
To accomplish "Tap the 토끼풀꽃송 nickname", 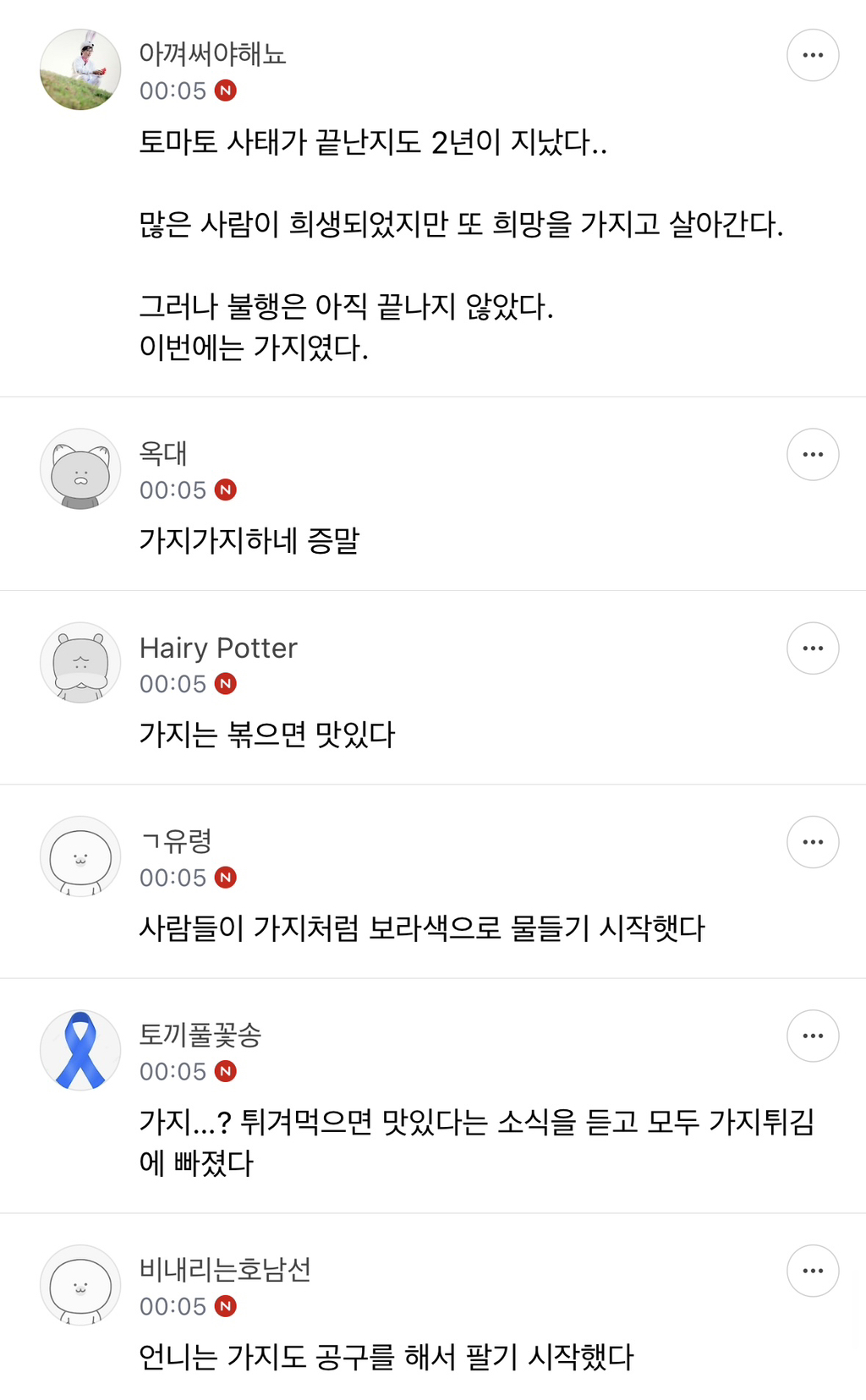I will (x=200, y=1035).
